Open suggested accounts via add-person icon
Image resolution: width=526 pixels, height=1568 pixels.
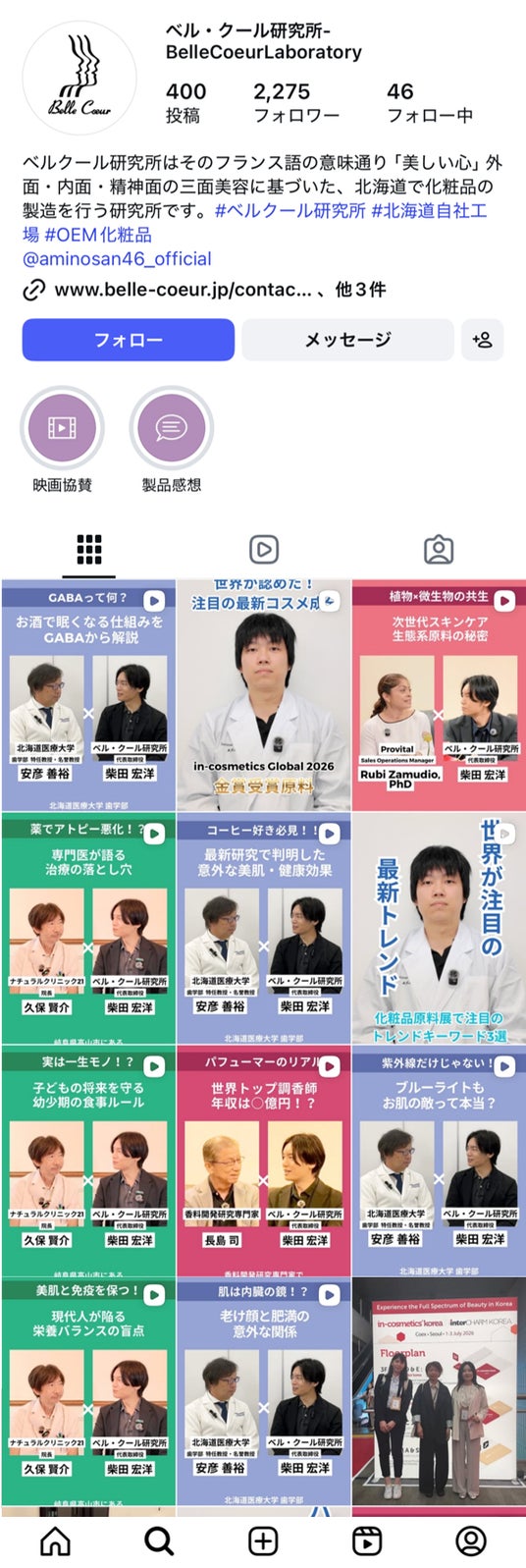[x=482, y=340]
